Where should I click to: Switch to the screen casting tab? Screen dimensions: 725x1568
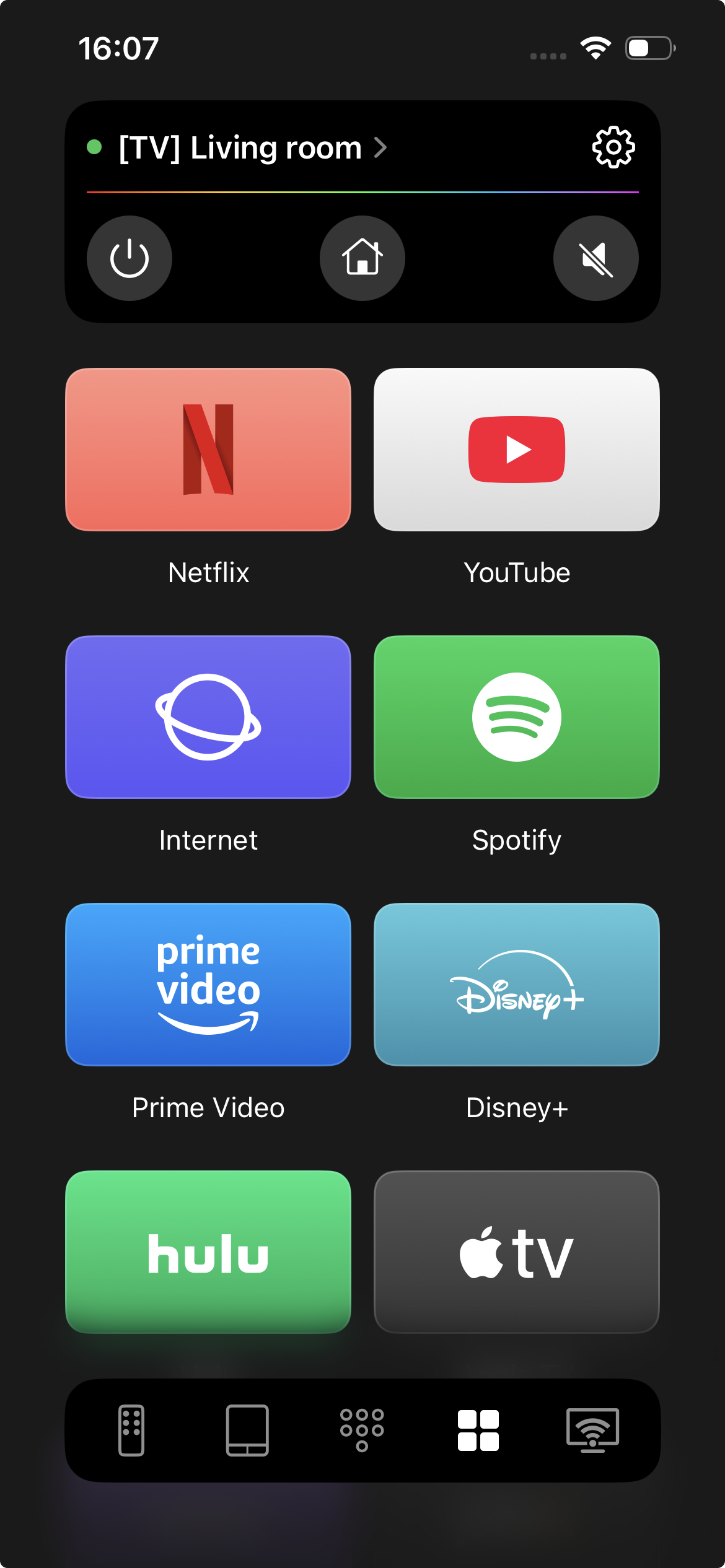[593, 1431]
